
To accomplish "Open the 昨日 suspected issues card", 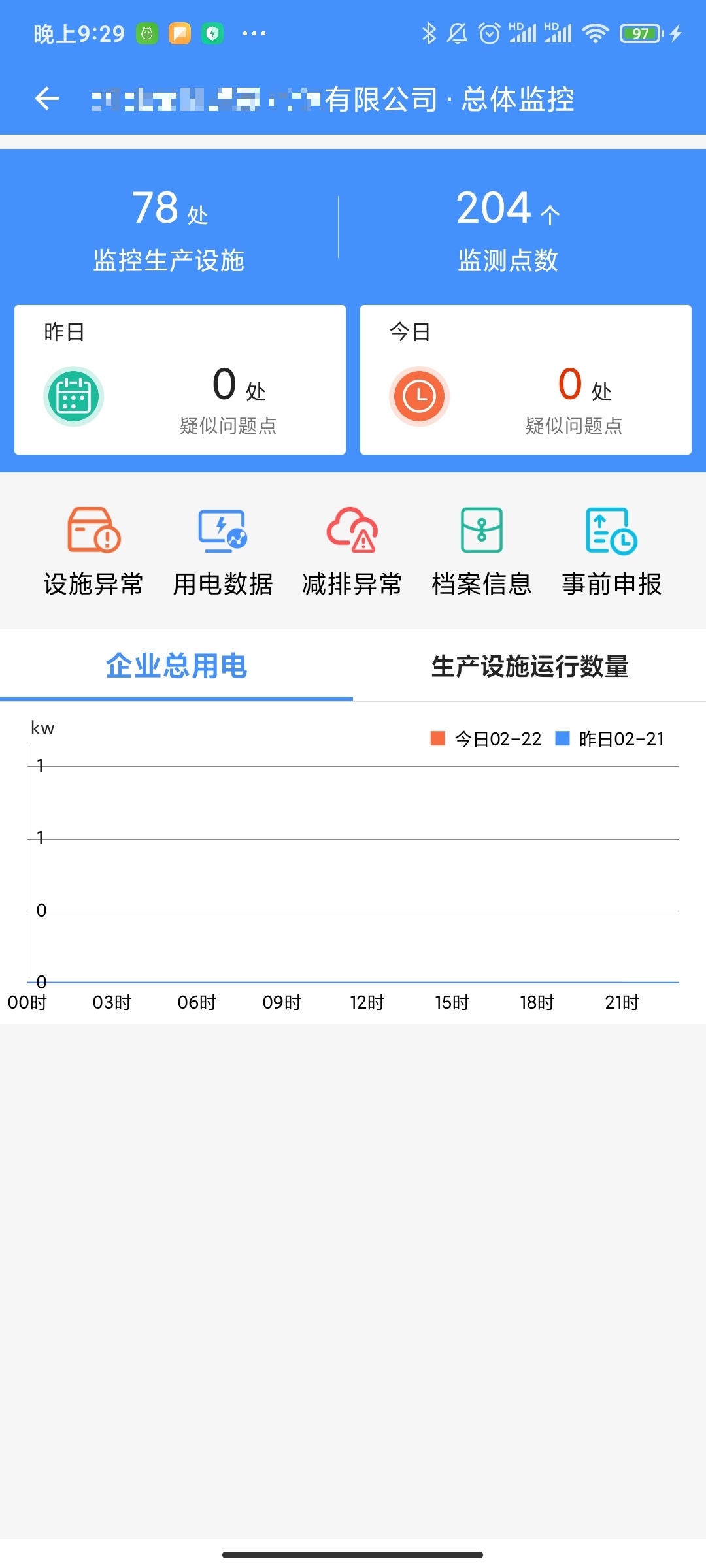I will click(x=179, y=379).
